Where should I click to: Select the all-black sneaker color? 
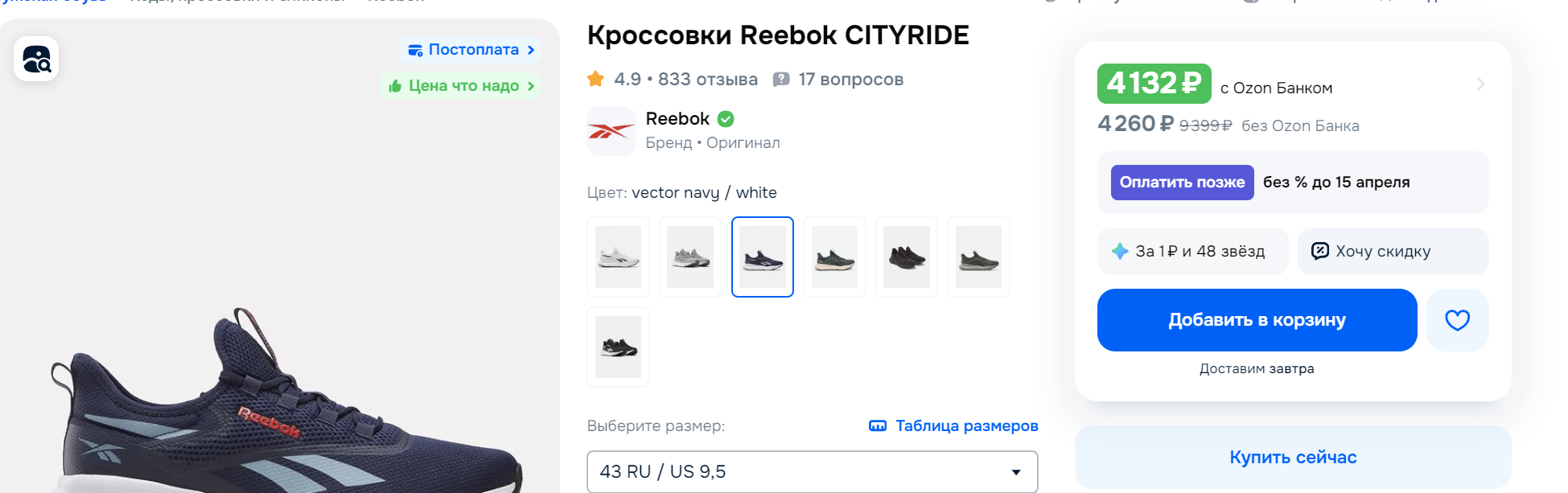tap(907, 257)
